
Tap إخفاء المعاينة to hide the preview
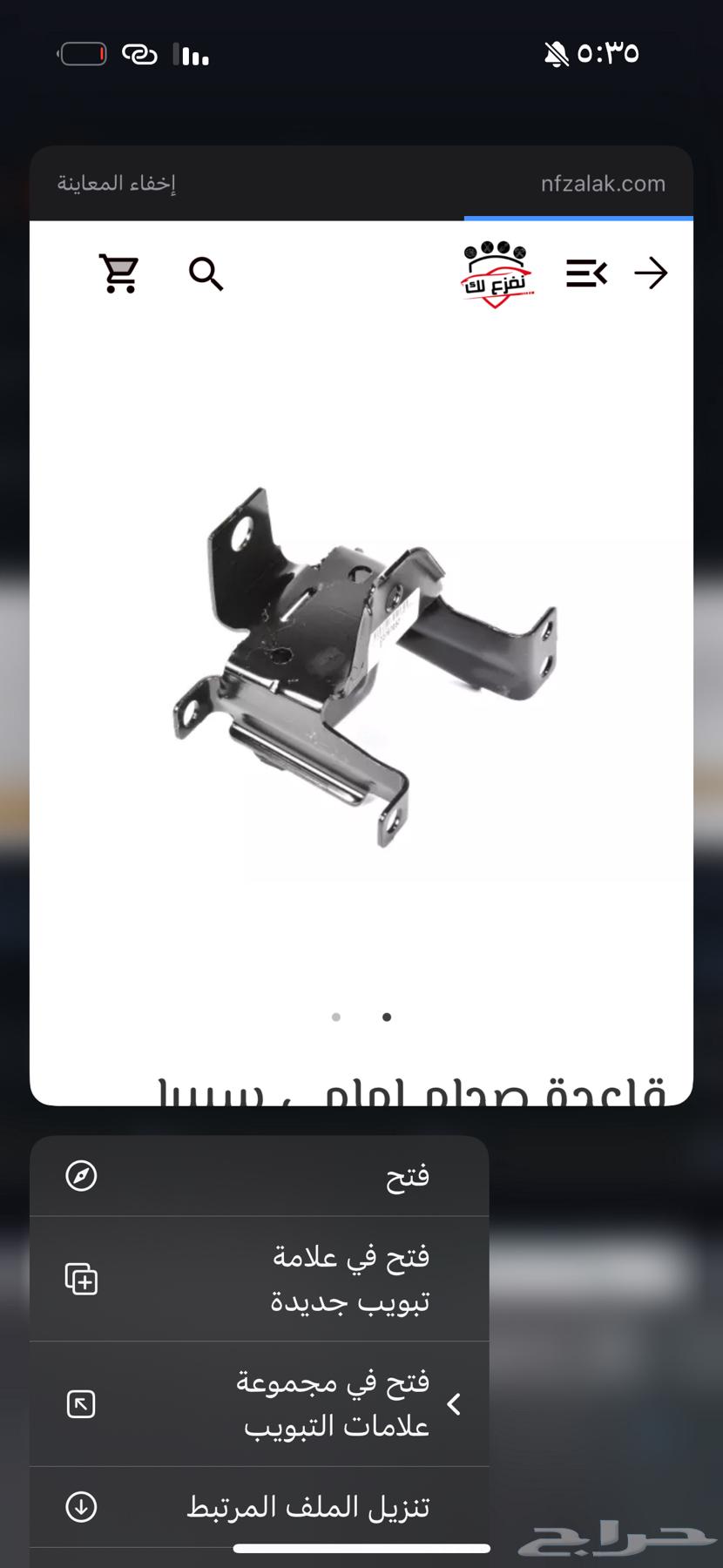click(117, 184)
